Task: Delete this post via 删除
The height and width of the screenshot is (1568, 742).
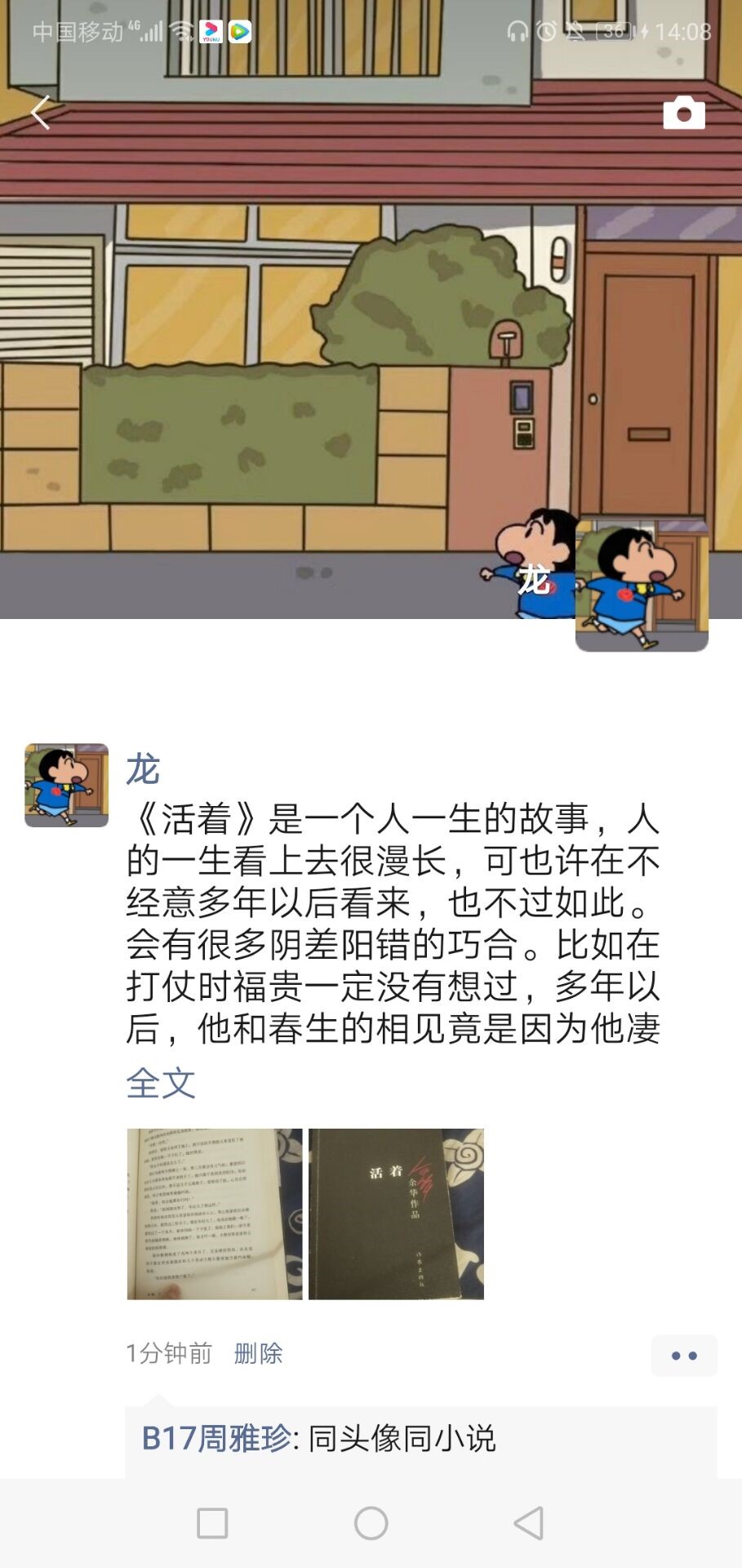Action: (258, 1354)
